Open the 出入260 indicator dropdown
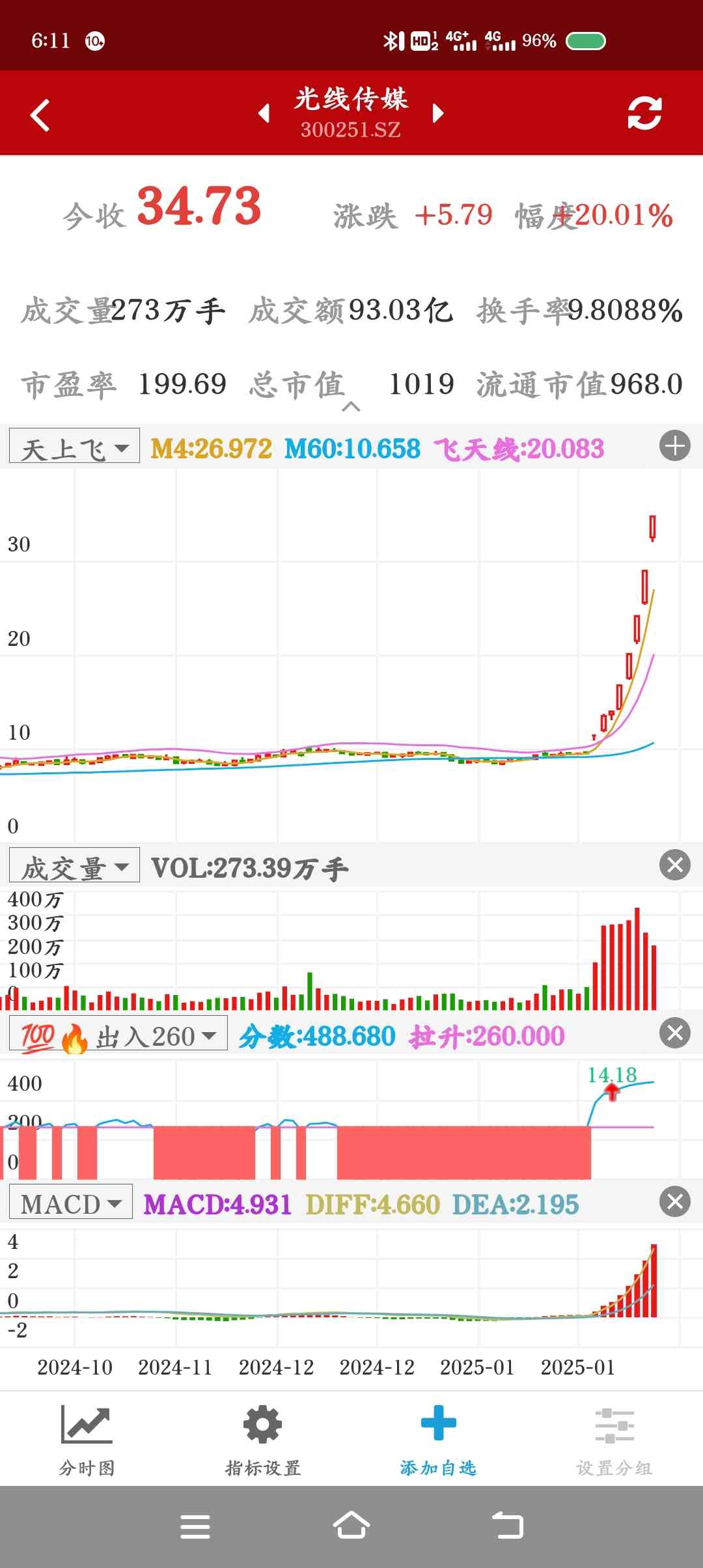The image size is (703, 1568). coord(118,1034)
